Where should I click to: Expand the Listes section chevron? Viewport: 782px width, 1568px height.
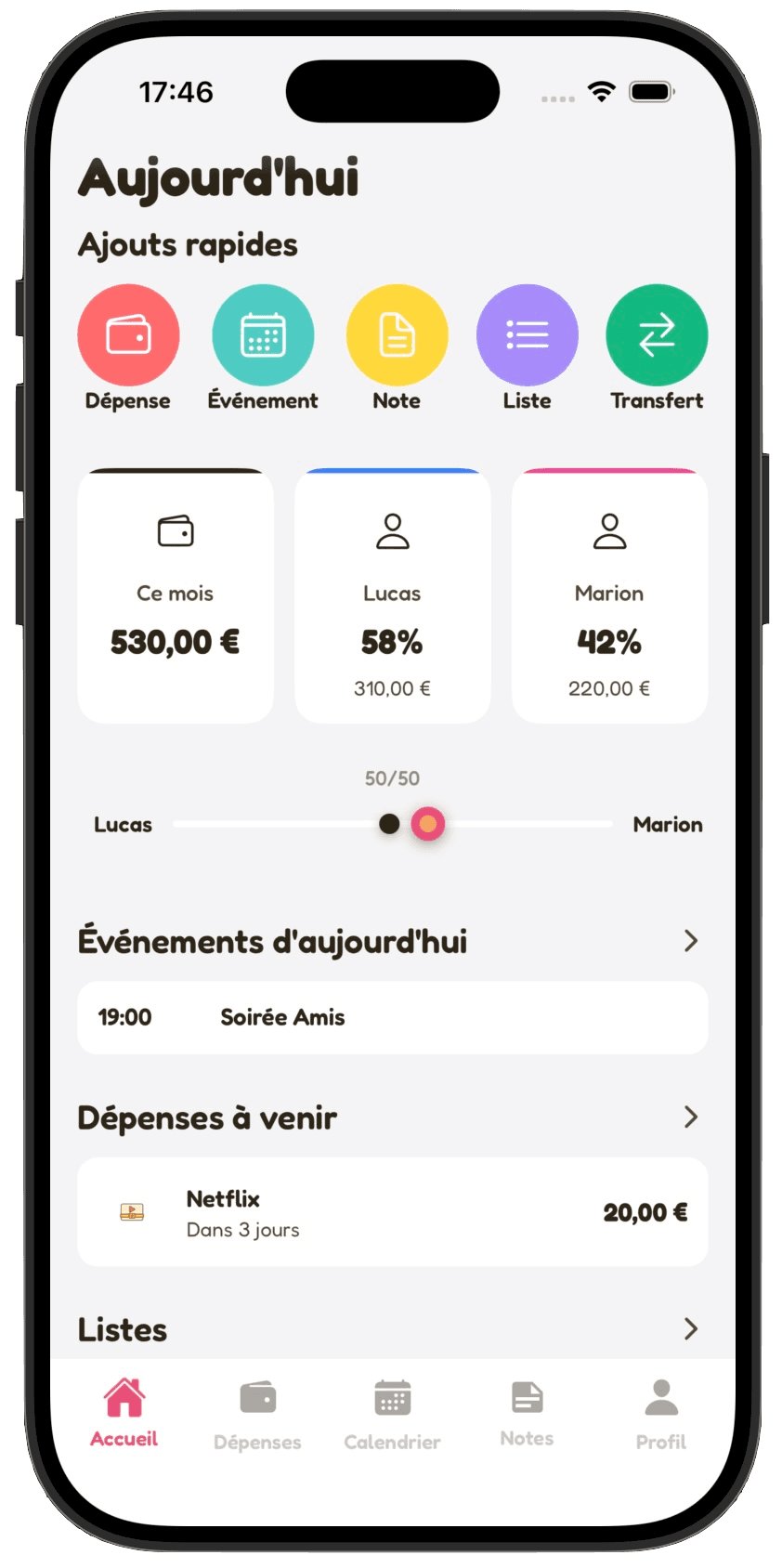coord(690,1329)
